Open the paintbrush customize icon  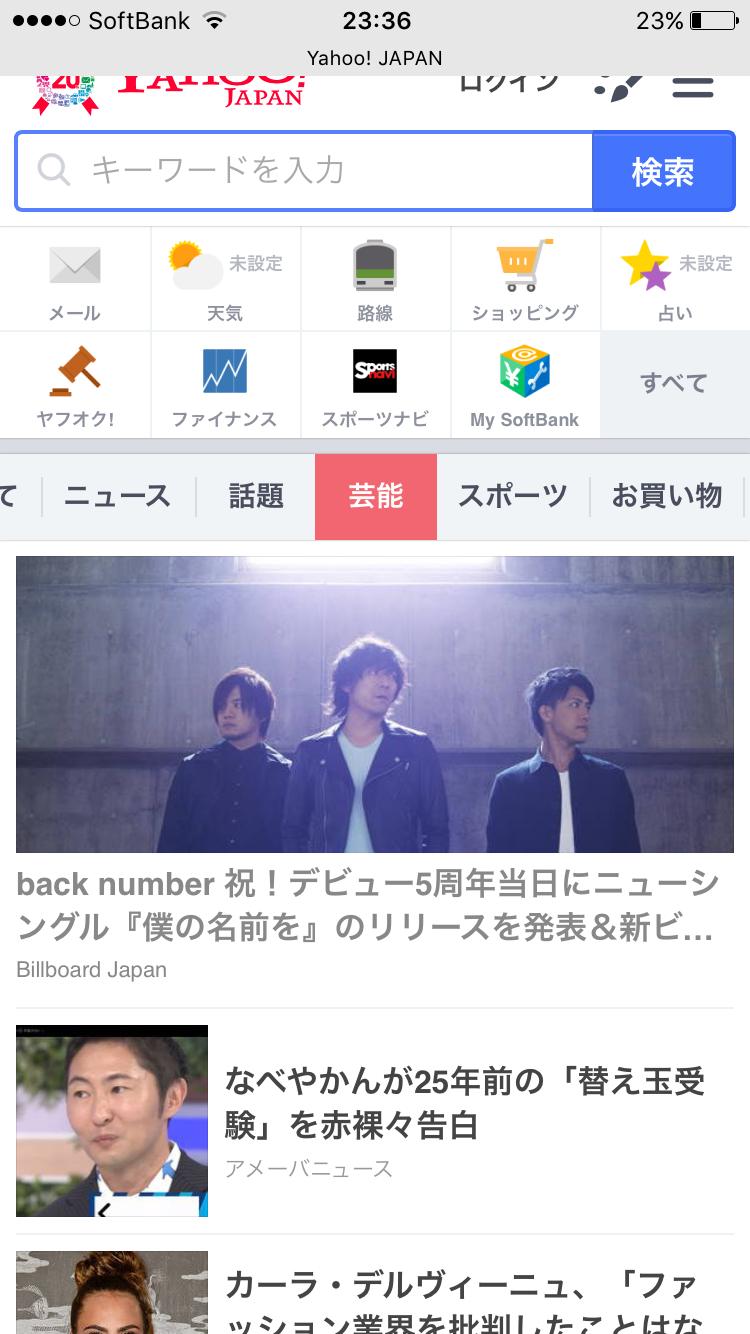[618, 86]
